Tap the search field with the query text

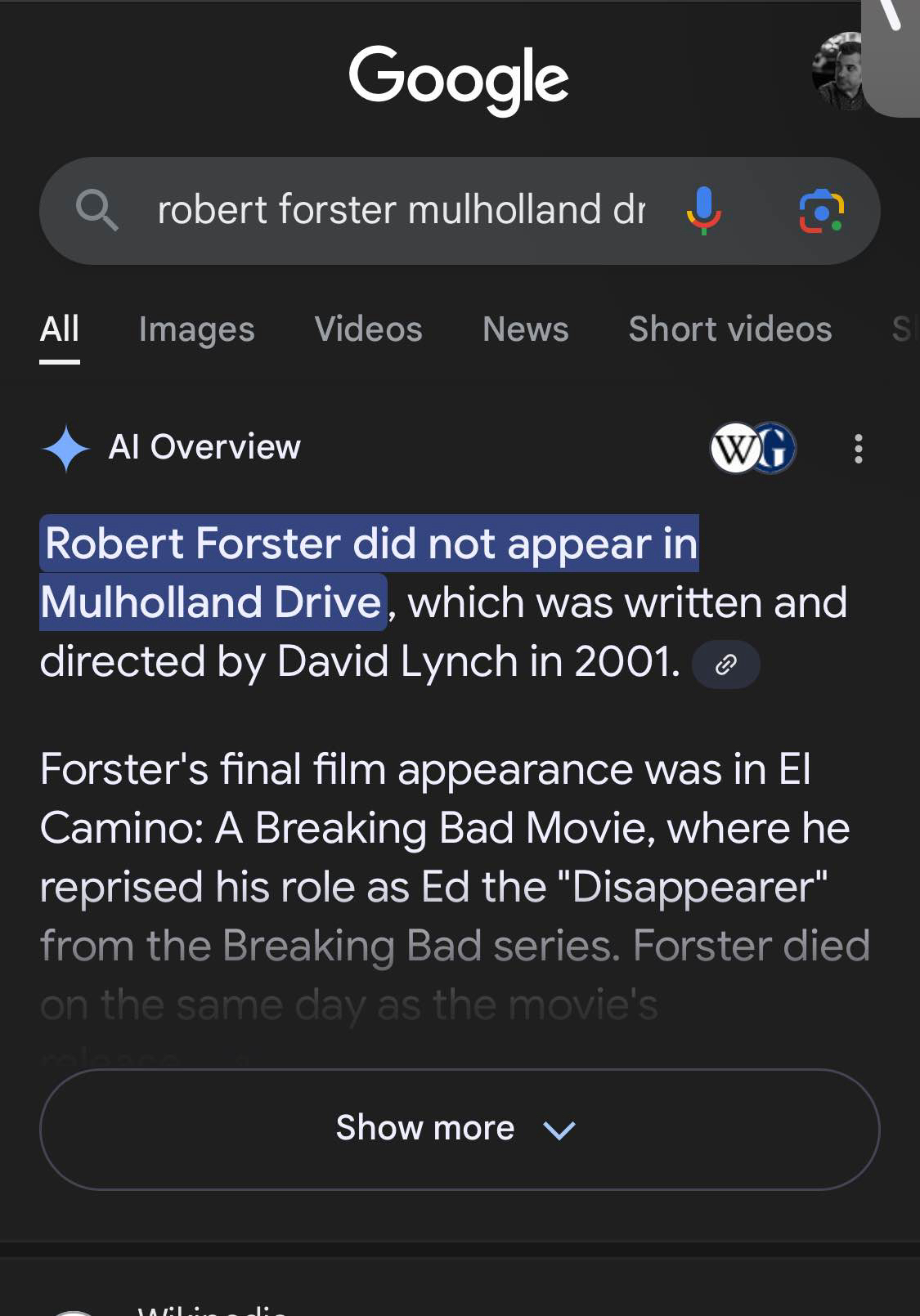click(x=401, y=210)
